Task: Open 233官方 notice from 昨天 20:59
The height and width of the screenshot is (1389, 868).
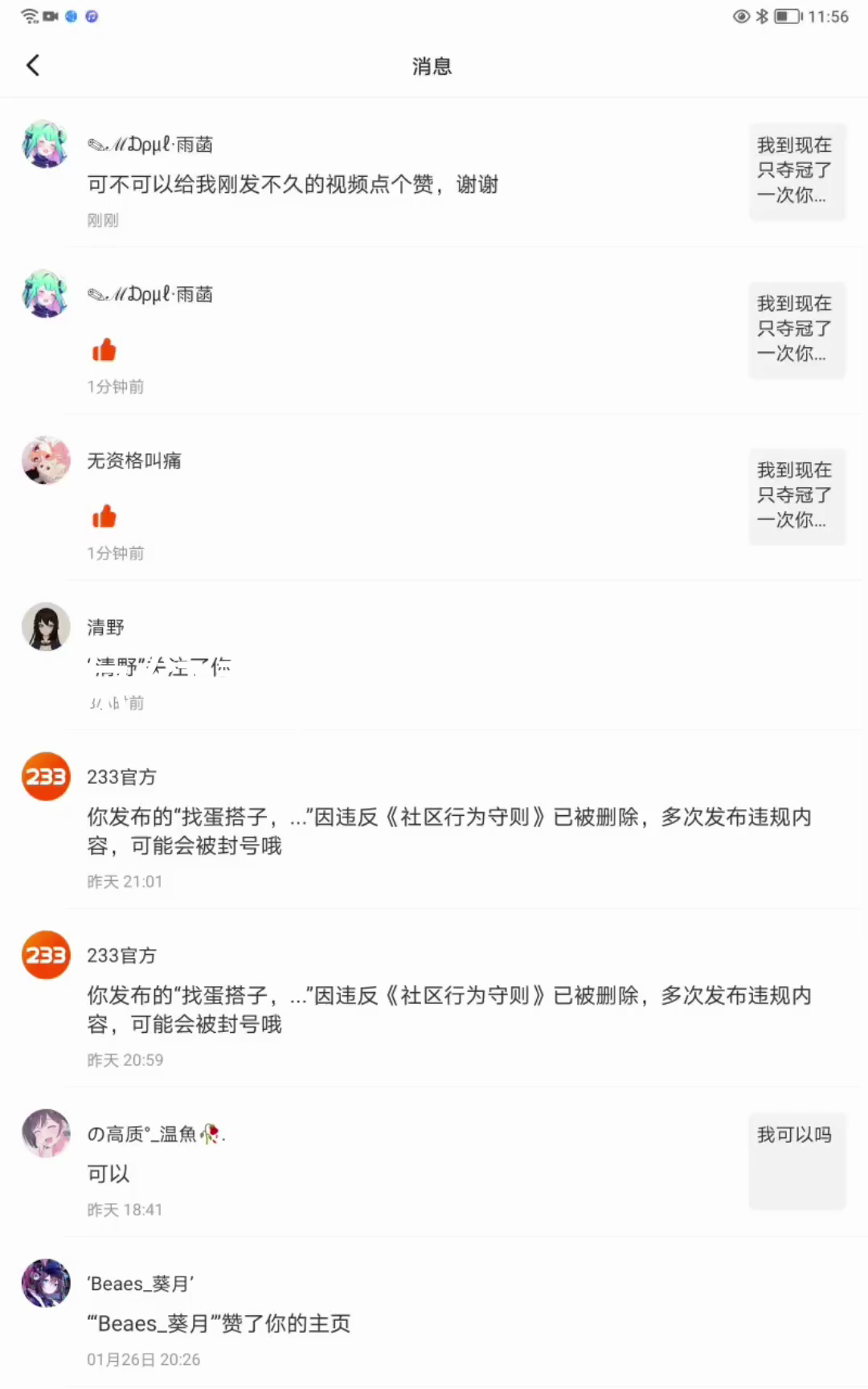Action: 448,1010
